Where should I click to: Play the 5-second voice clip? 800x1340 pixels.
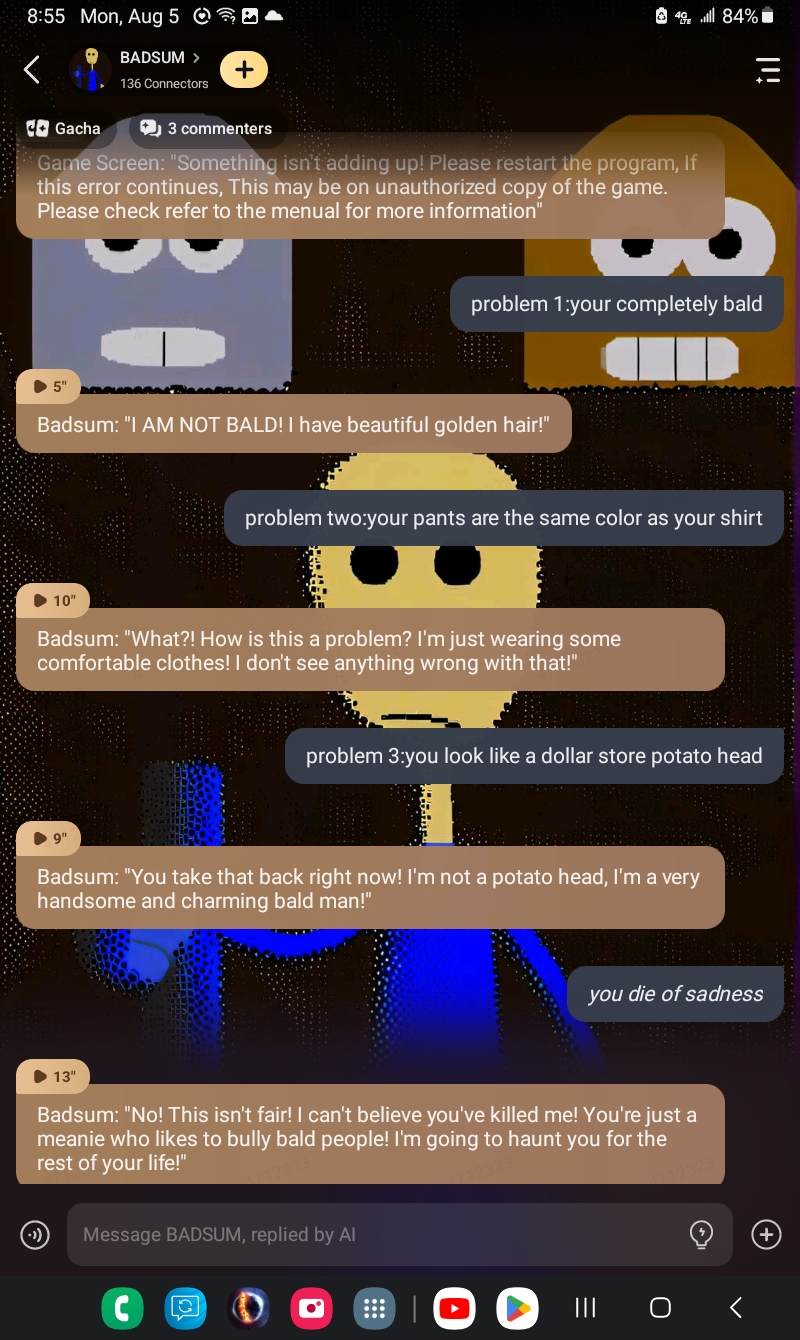48,386
